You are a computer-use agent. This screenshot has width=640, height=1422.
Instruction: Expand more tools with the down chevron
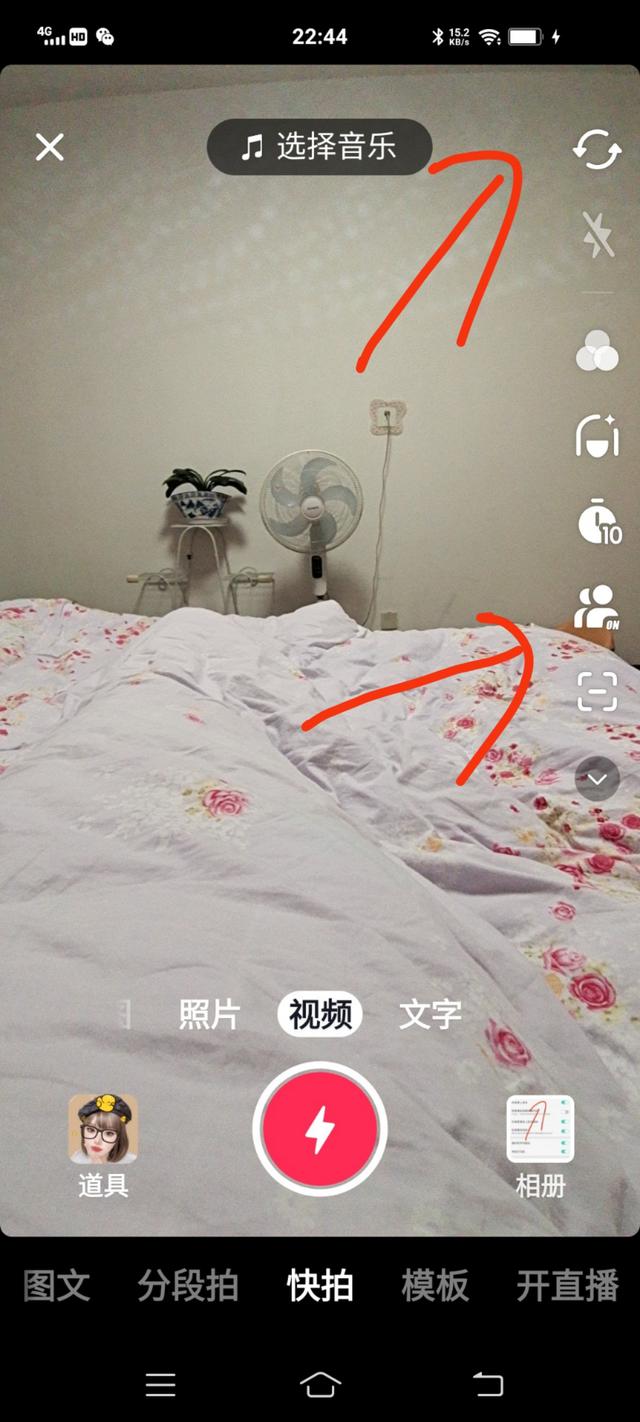coord(597,778)
